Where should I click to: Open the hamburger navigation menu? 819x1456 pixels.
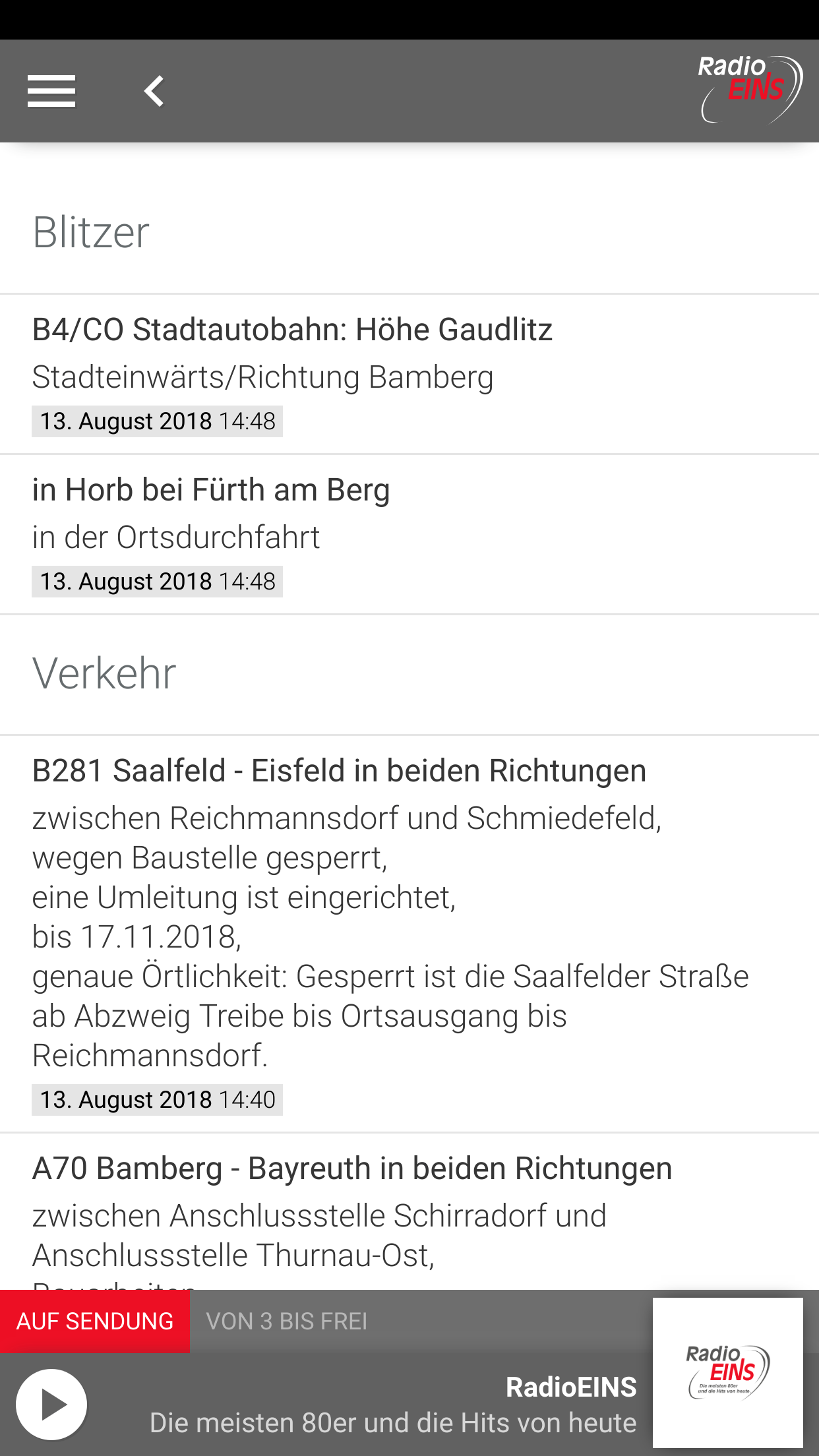(x=51, y=91)
